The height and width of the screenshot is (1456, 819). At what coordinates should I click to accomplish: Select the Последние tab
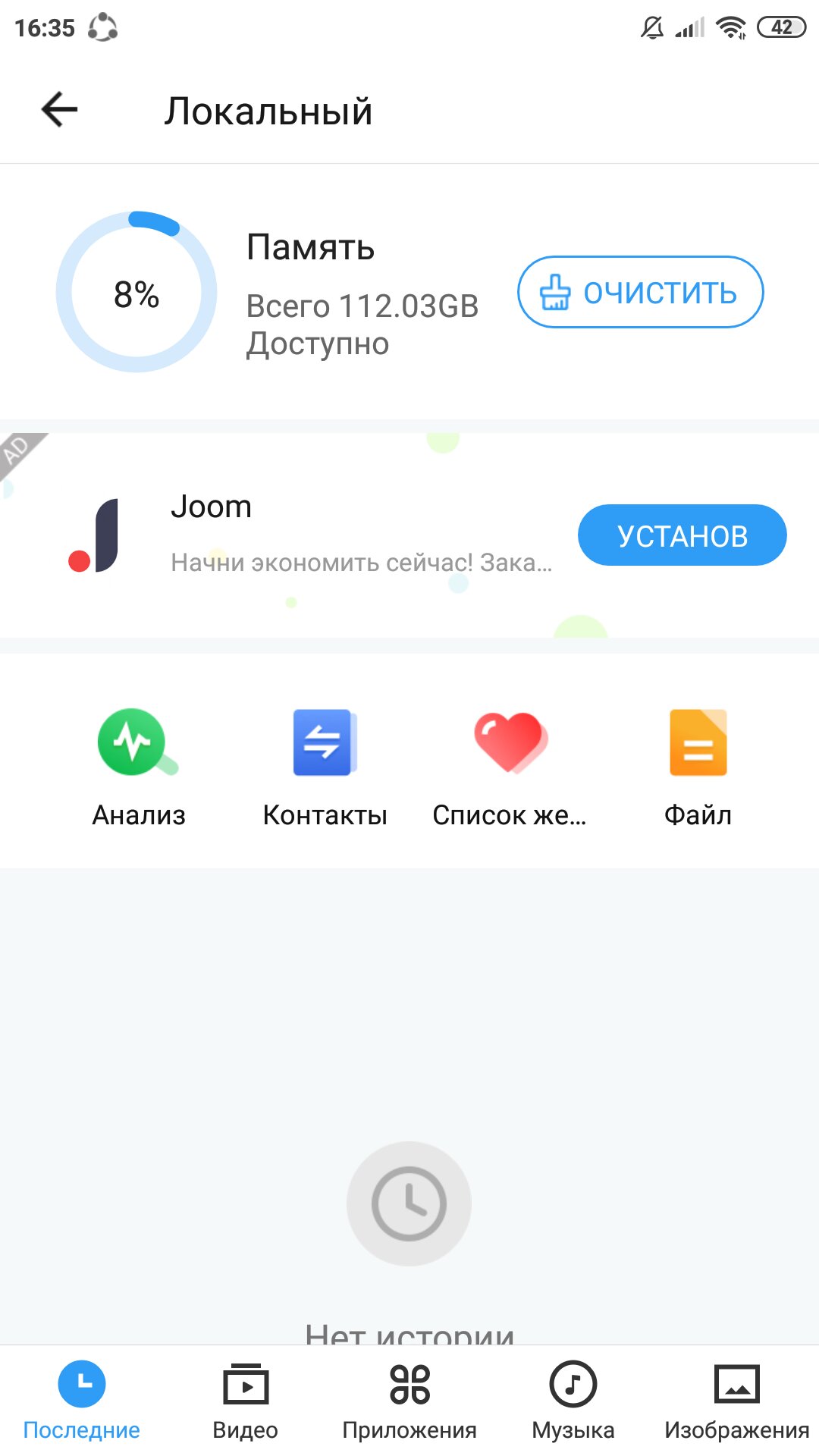tap(82, 1401)
